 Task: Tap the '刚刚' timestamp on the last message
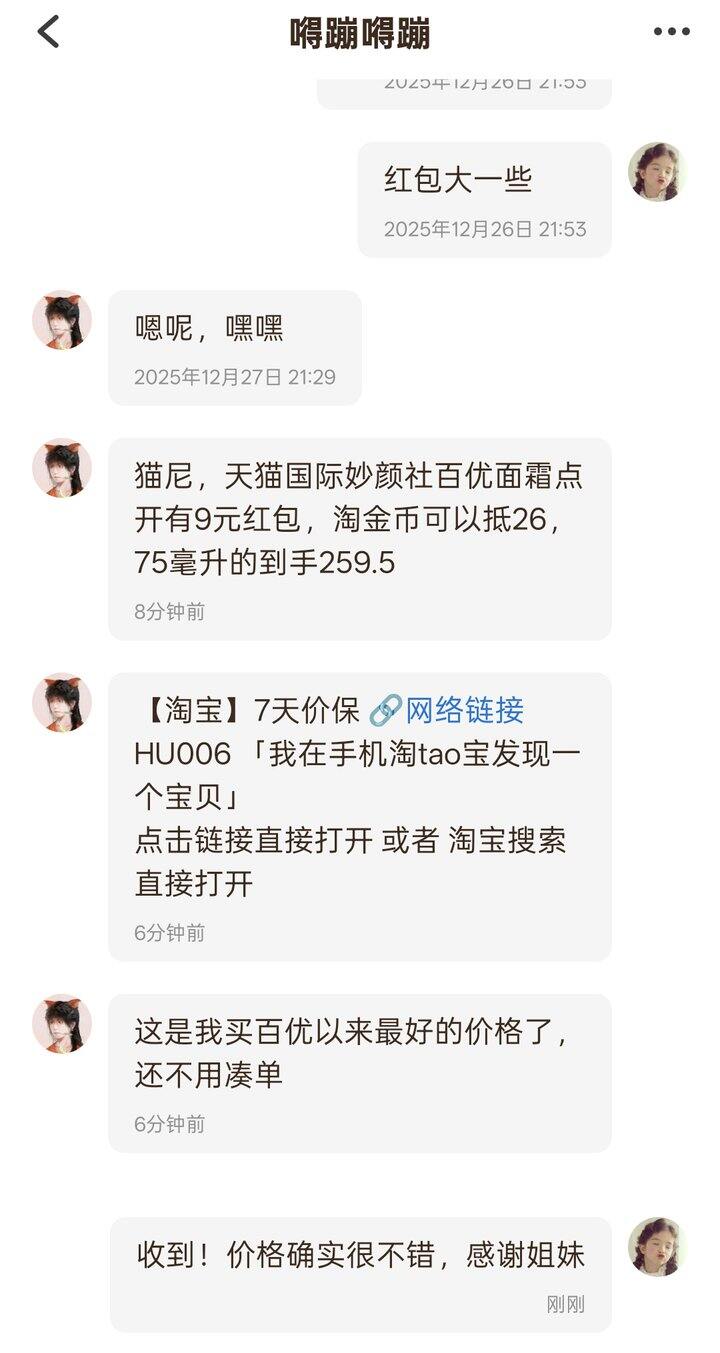pyautogui.click(x=565, y=1301)
